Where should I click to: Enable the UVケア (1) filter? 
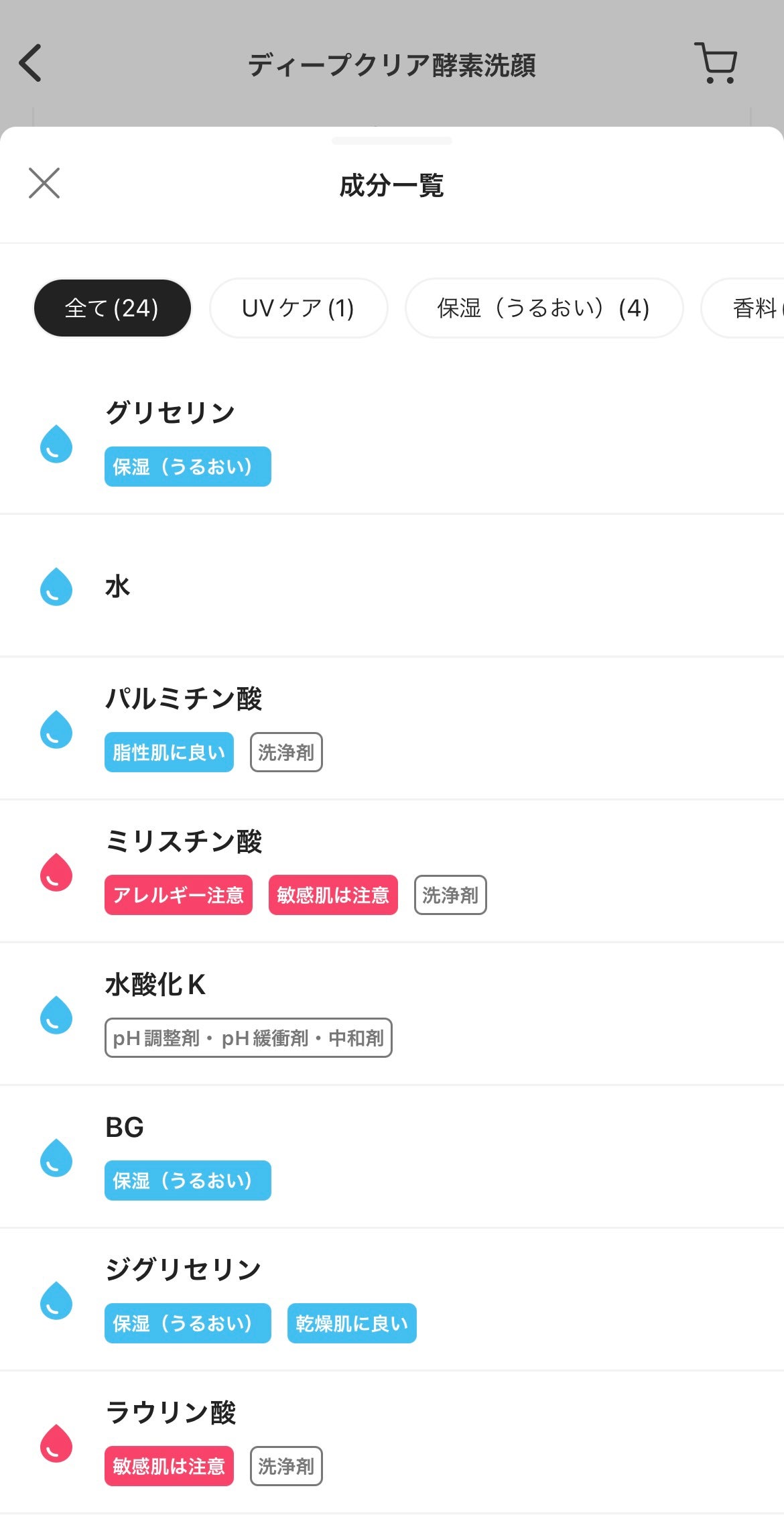[x=298, y=308]
